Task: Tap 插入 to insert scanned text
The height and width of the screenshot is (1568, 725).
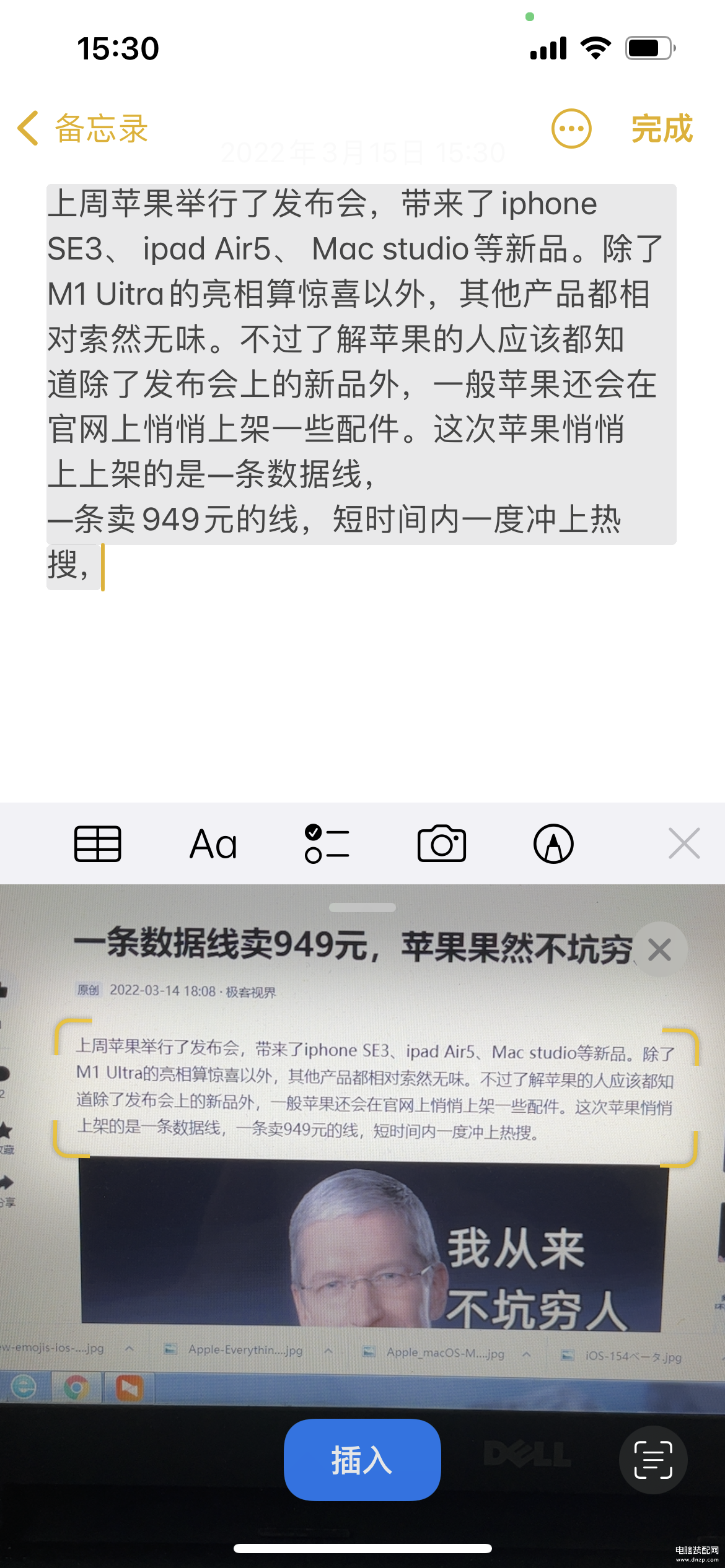Action: 362,1460
